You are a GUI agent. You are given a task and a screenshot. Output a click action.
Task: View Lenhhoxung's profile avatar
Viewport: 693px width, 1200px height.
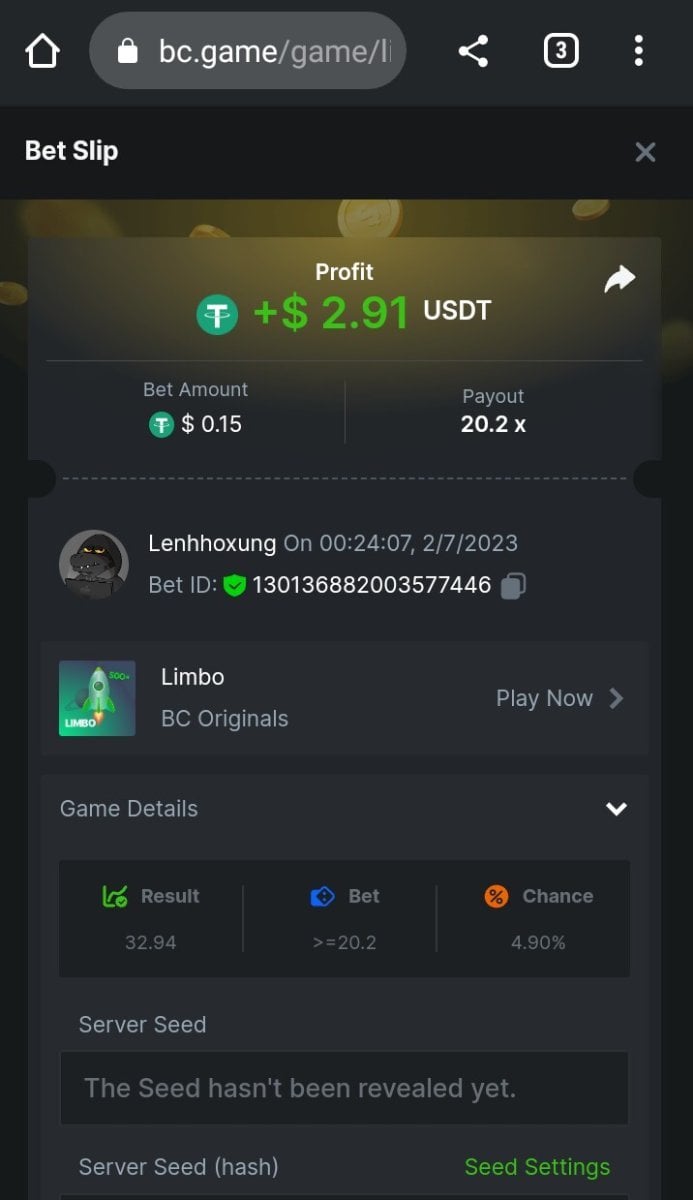pyautogui.click(x=94, y=565)
